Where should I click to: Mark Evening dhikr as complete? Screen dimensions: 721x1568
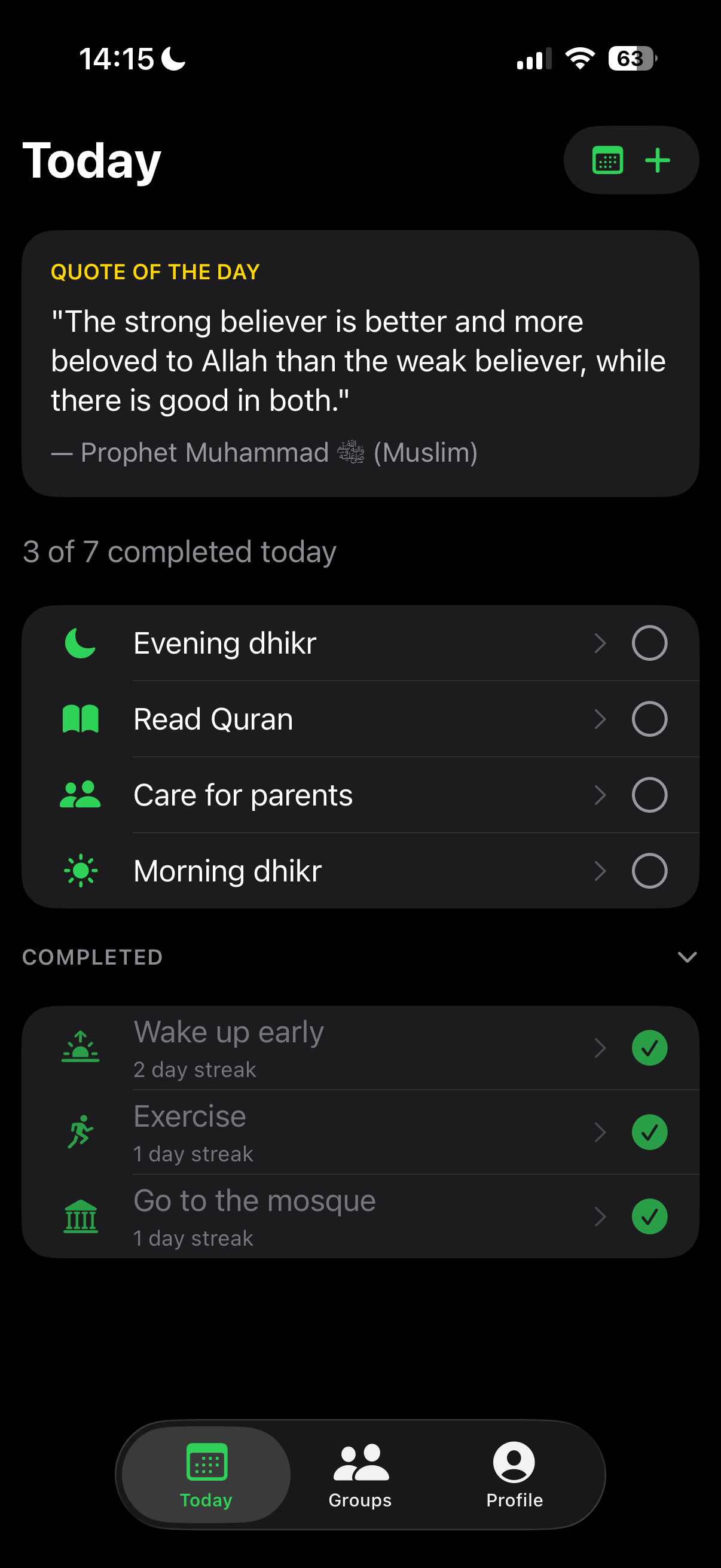[649, 643]
